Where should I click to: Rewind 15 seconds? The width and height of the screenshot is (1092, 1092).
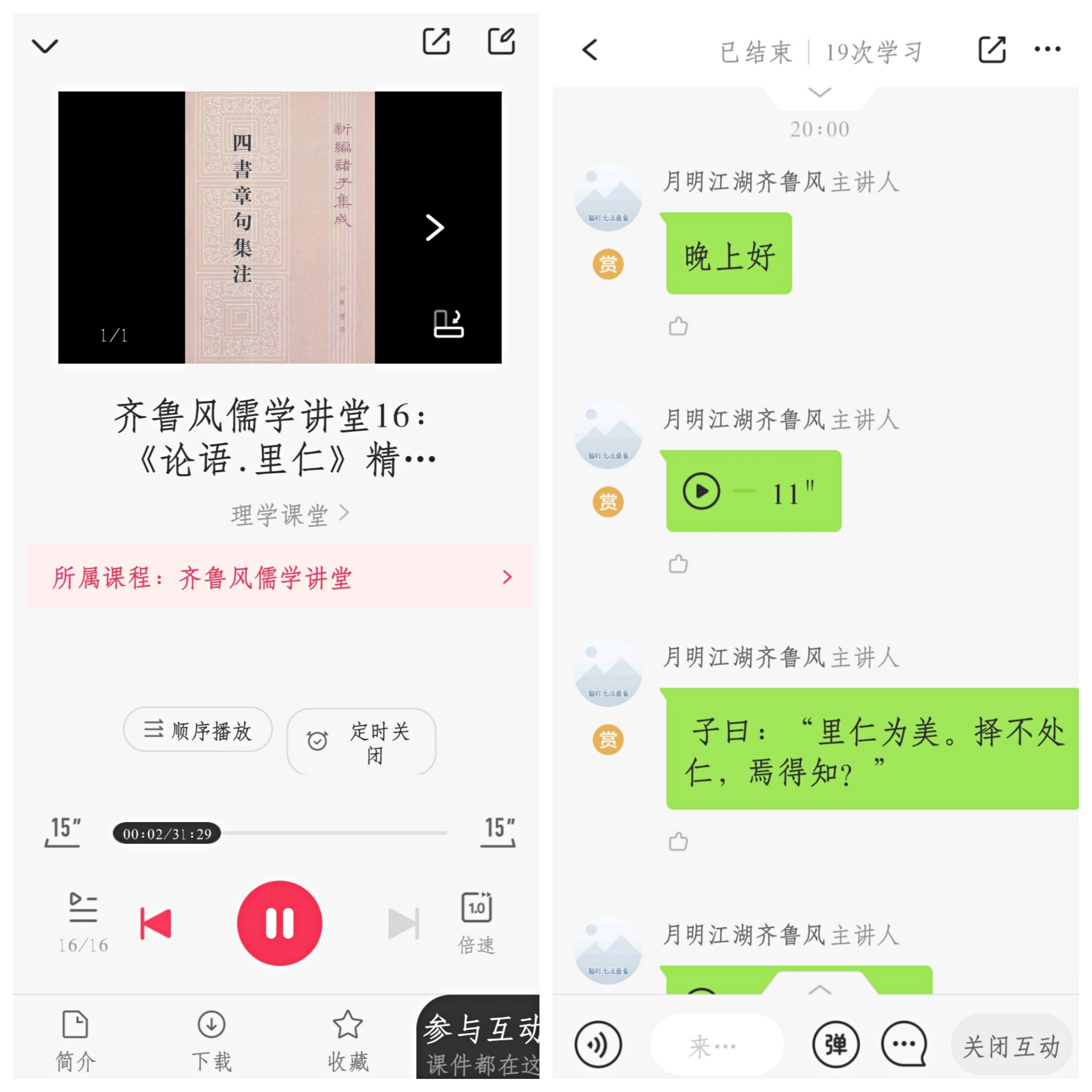[63, 831]
